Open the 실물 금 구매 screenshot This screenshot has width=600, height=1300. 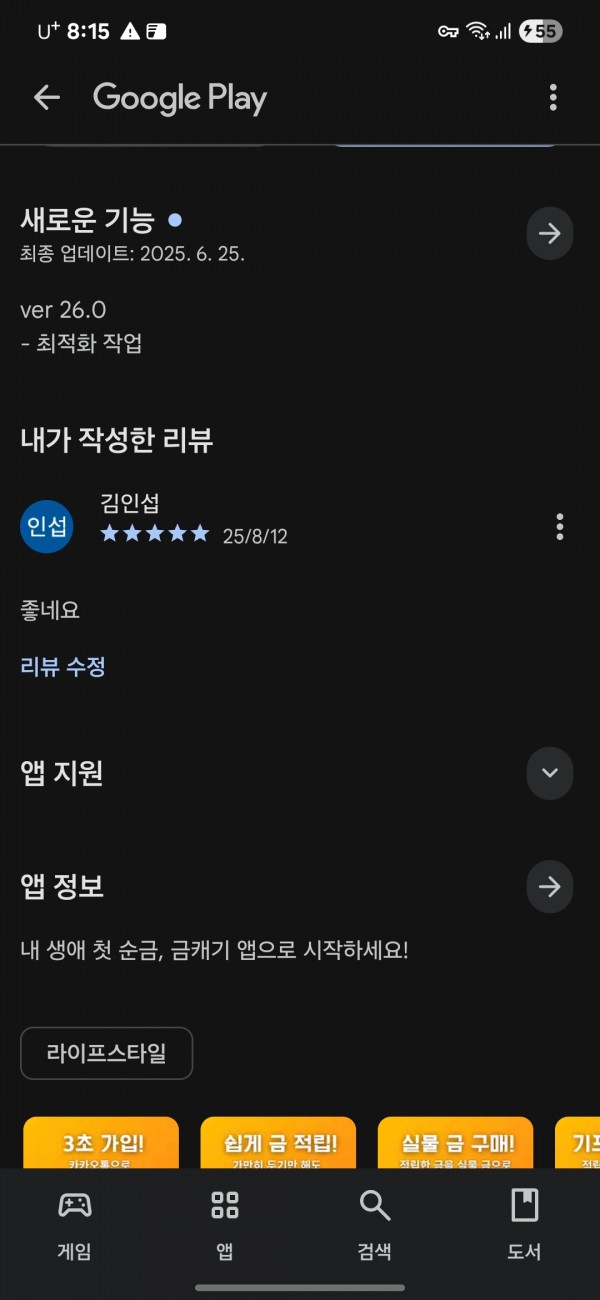click(x=455, y=1142)
